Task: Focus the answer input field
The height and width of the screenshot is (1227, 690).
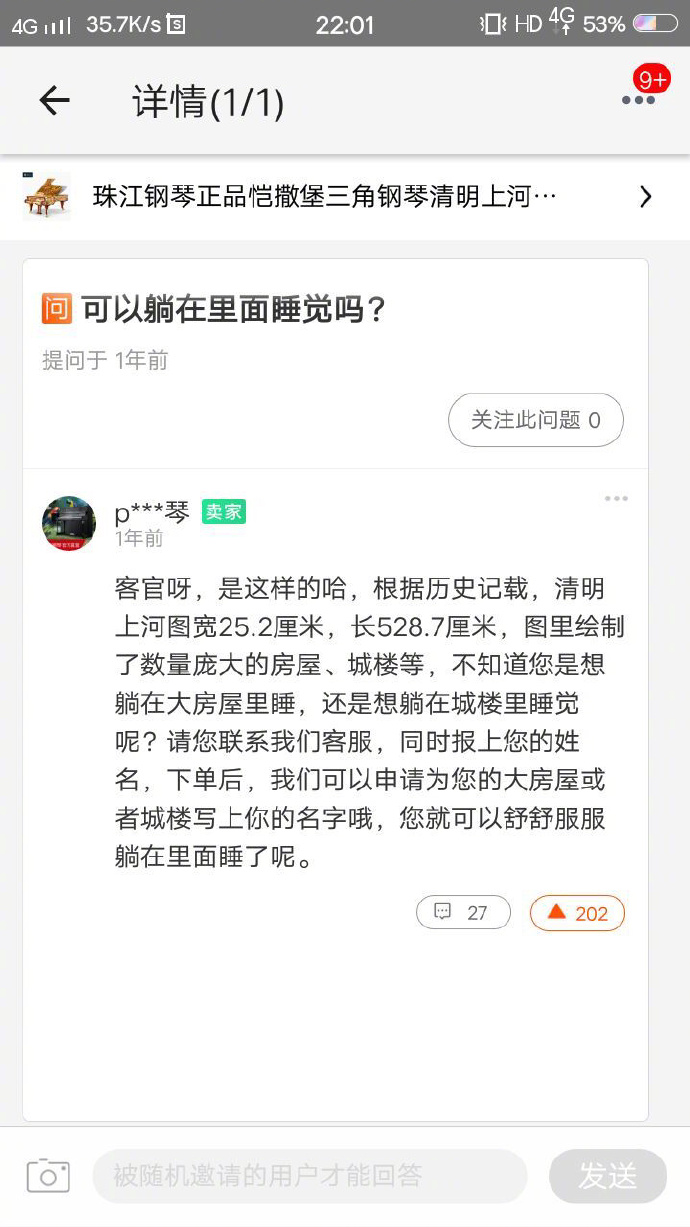Action: (309, 1175)
